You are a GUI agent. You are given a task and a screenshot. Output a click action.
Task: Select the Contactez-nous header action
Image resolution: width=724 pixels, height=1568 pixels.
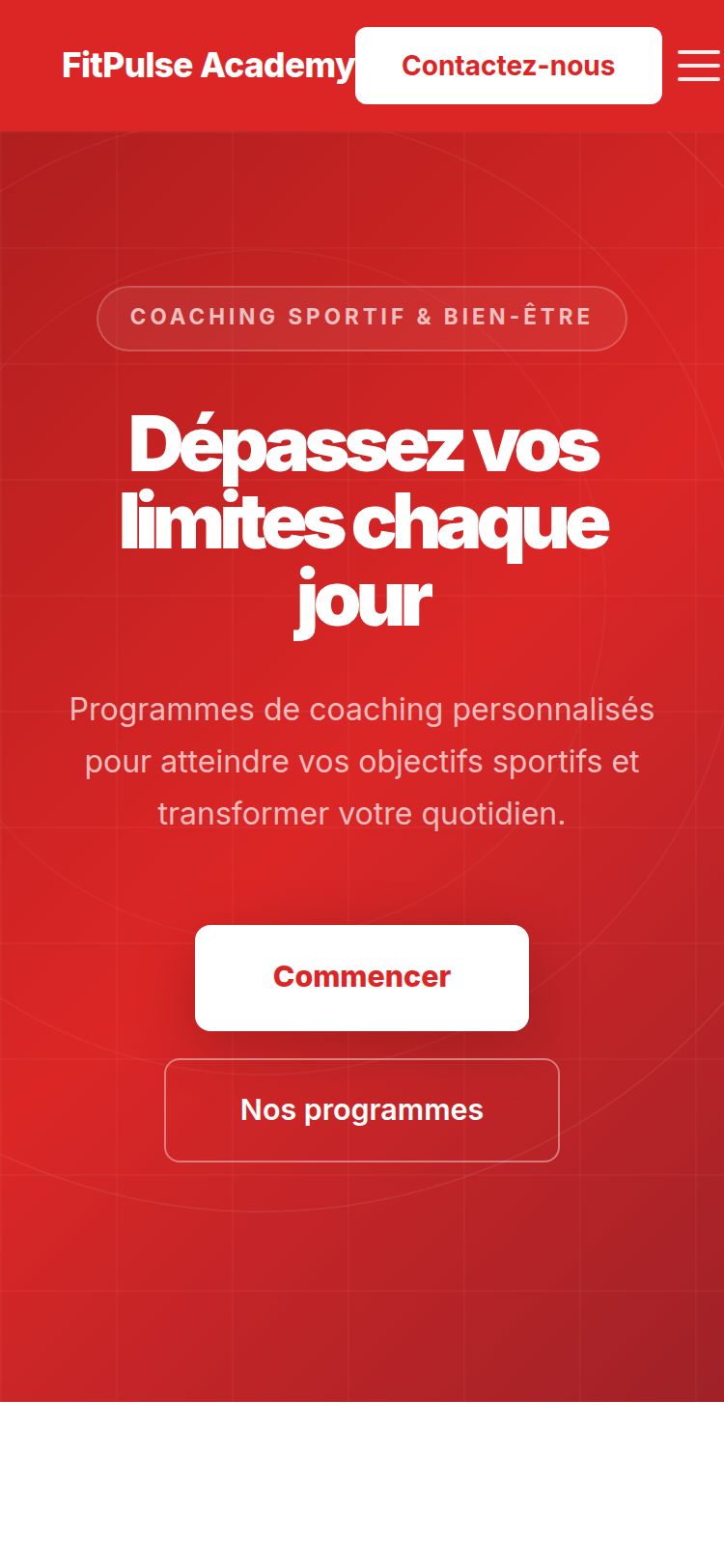pos(508,66)
